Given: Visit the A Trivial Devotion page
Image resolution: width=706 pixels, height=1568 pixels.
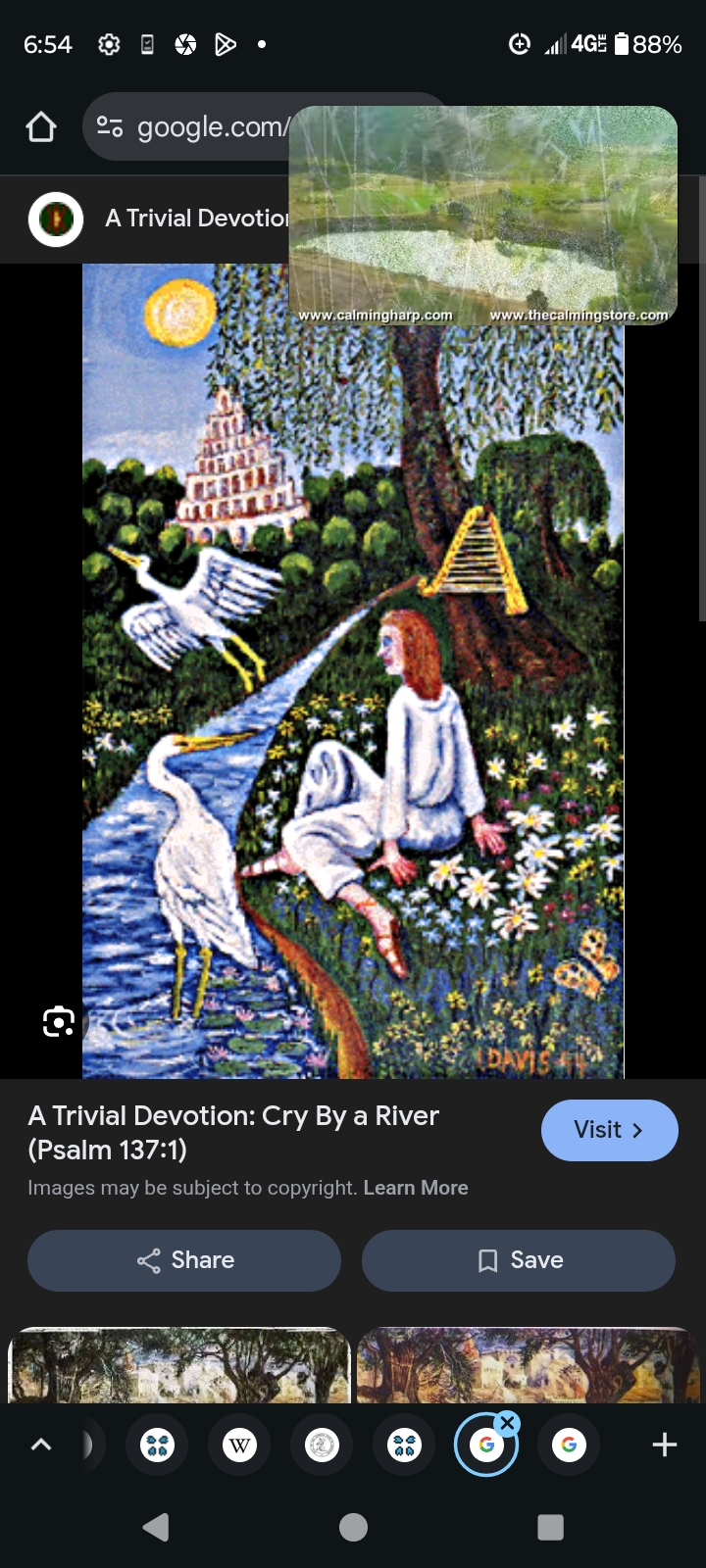Looking at the screenshot, I should coord(609,1130).
